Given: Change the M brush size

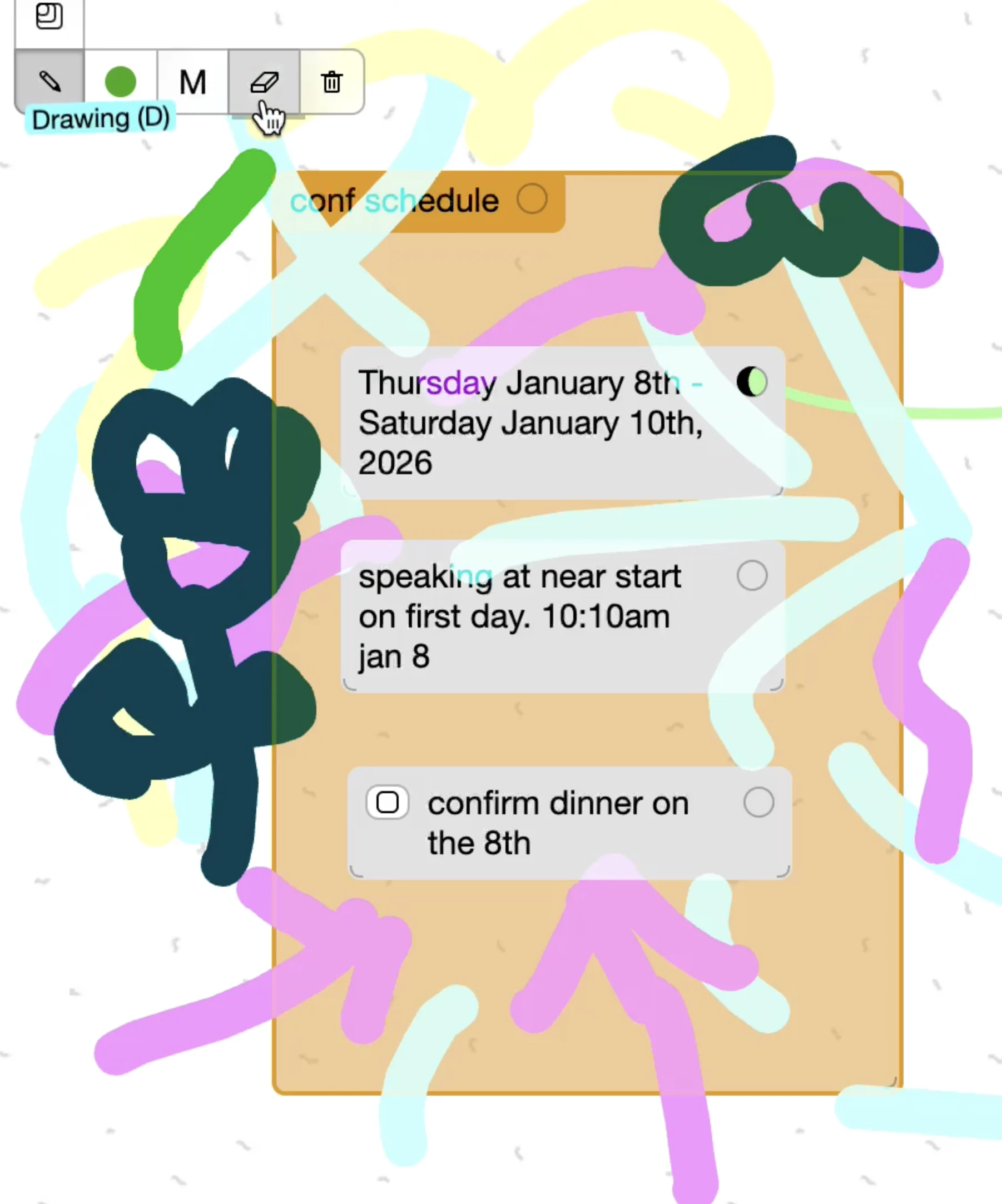Looking at the screenshot, I should pyautogui.click(x=193, y=82).
